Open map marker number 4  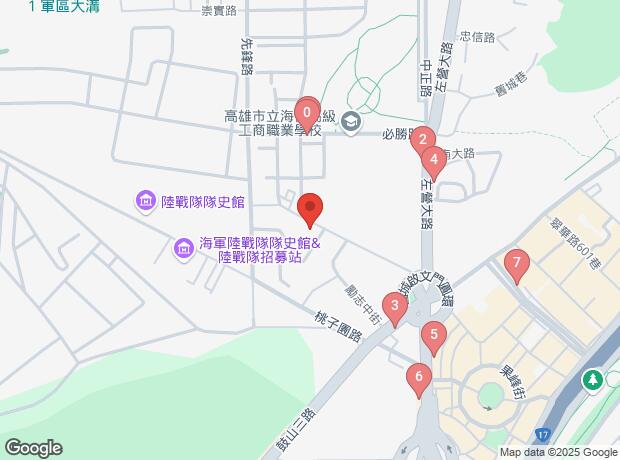pyautogui.click(x=433, y=158)
